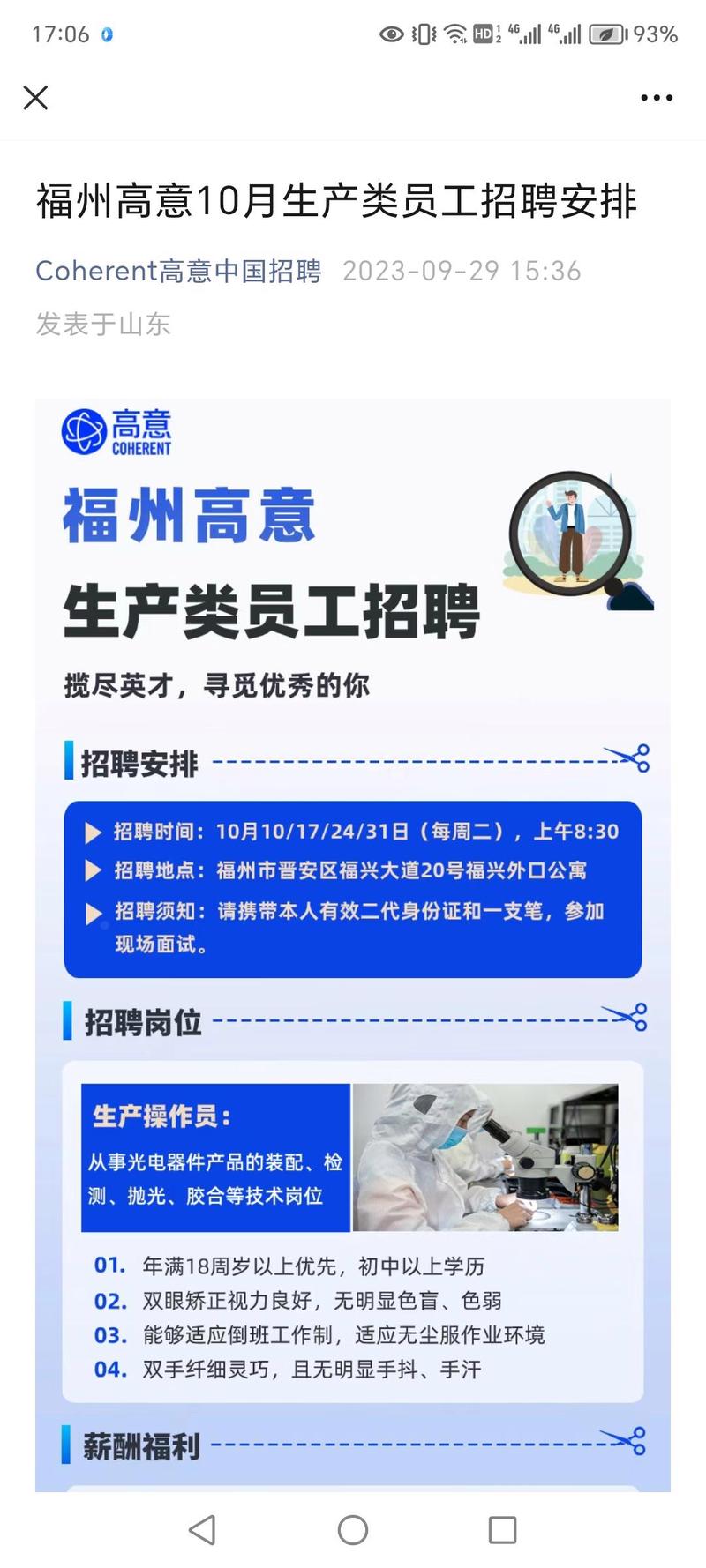
Task: Go to the system home screen
Action: pyautogui.click(x=353, y=1529)
